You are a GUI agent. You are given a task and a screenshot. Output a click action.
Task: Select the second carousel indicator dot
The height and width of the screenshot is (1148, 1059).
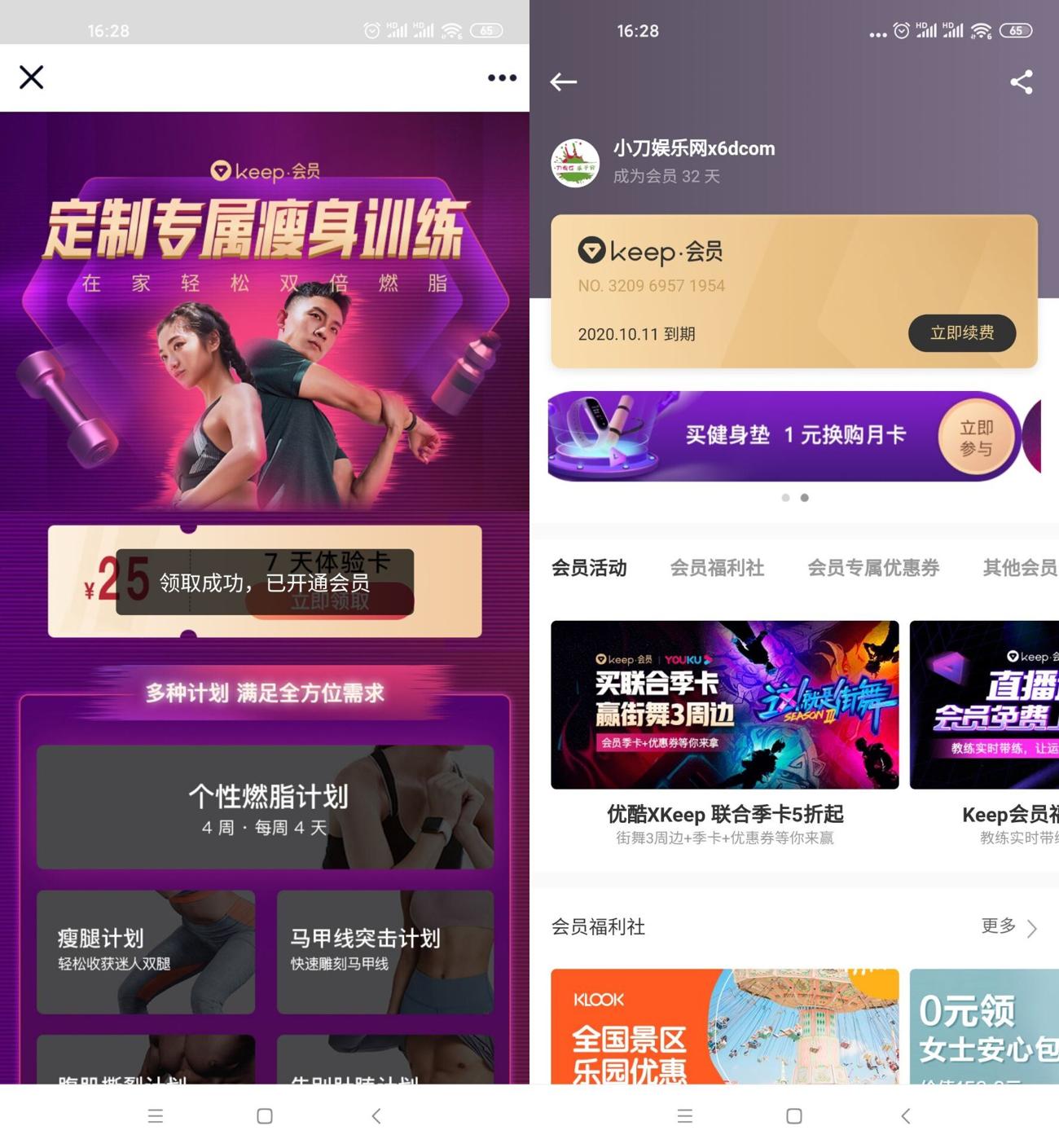tap(805, 497)
